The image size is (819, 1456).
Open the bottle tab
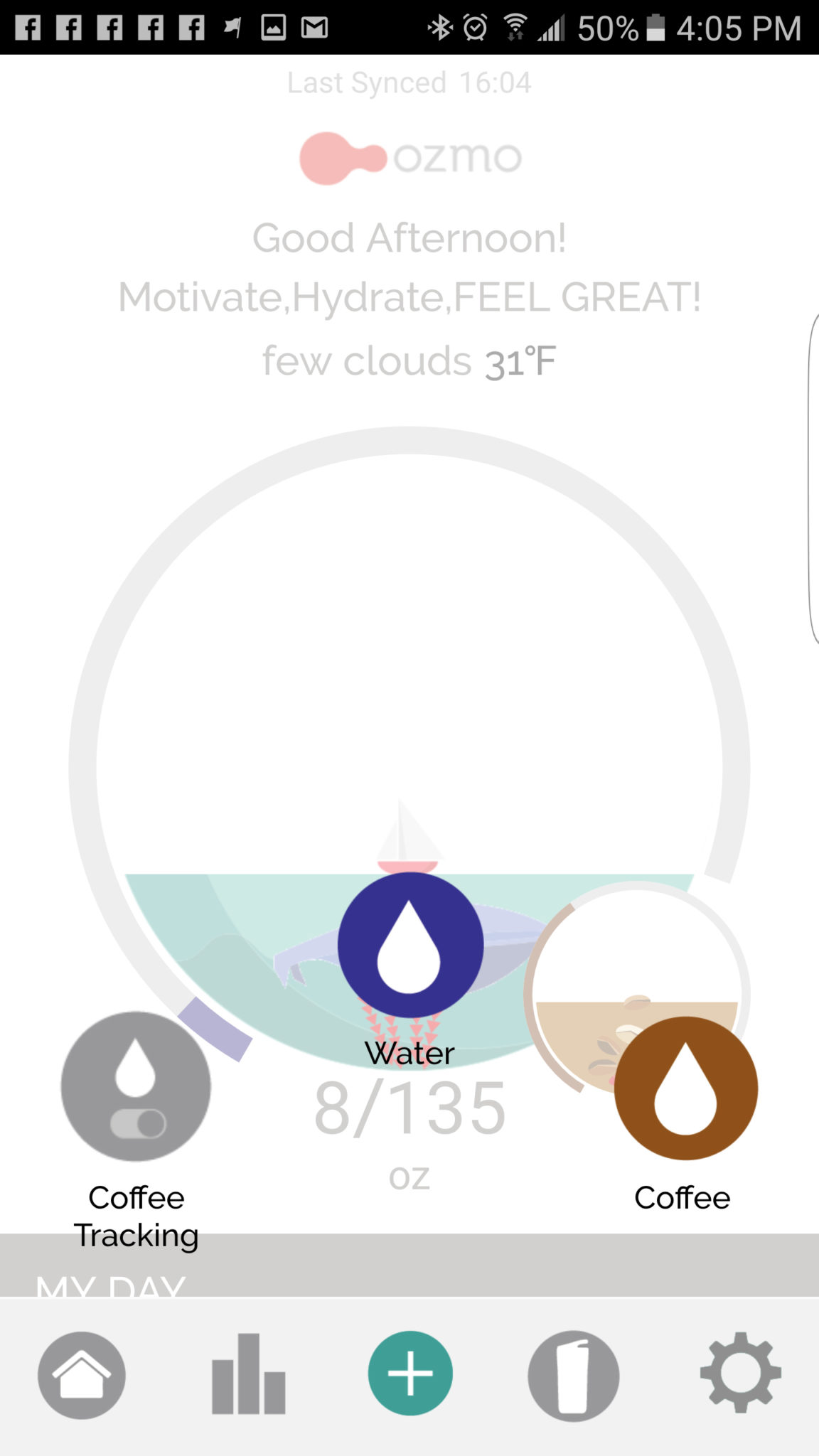pyautogui.click(x=573, y=1376)
